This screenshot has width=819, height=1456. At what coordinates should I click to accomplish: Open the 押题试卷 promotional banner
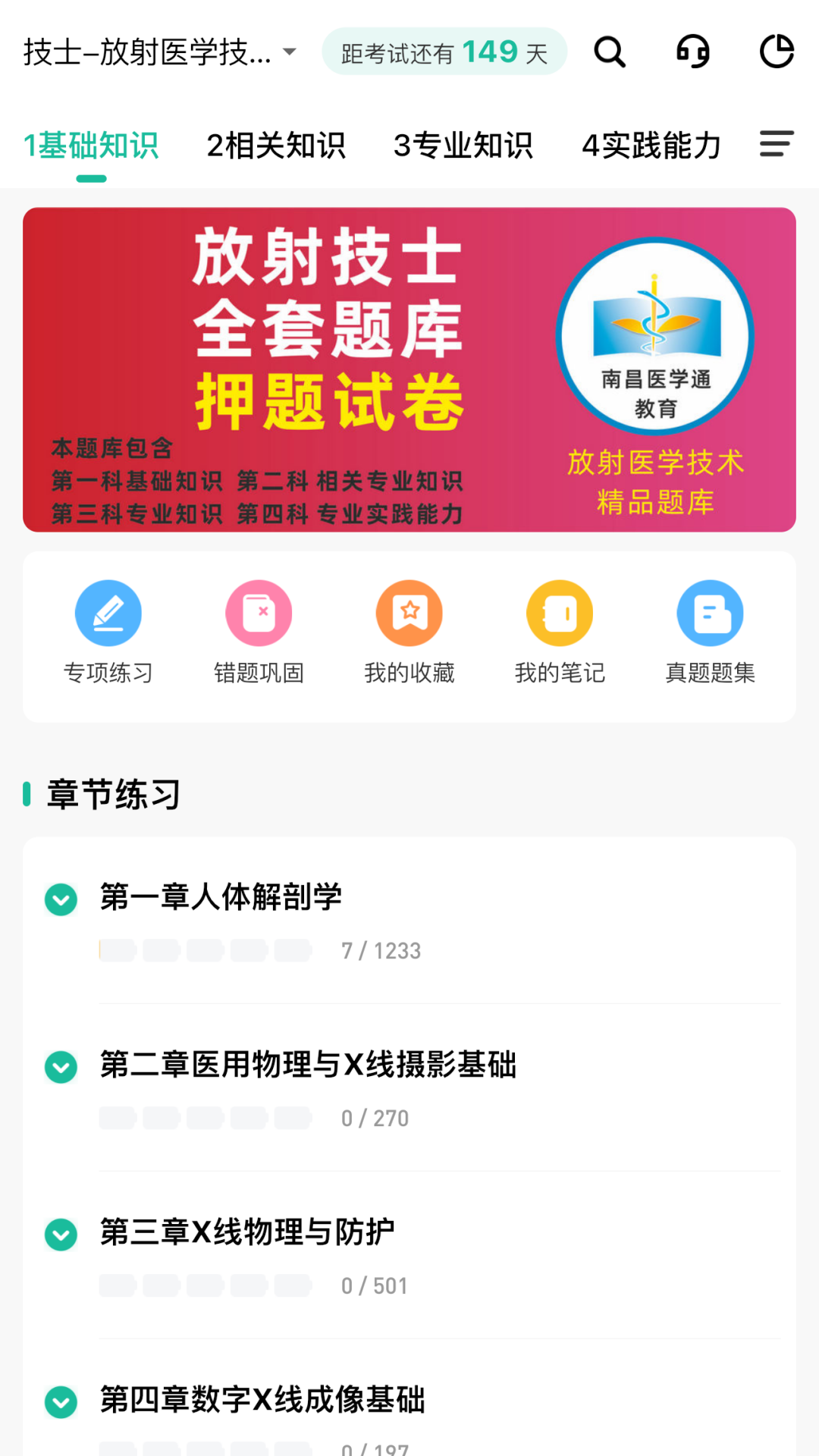point(409,369)
